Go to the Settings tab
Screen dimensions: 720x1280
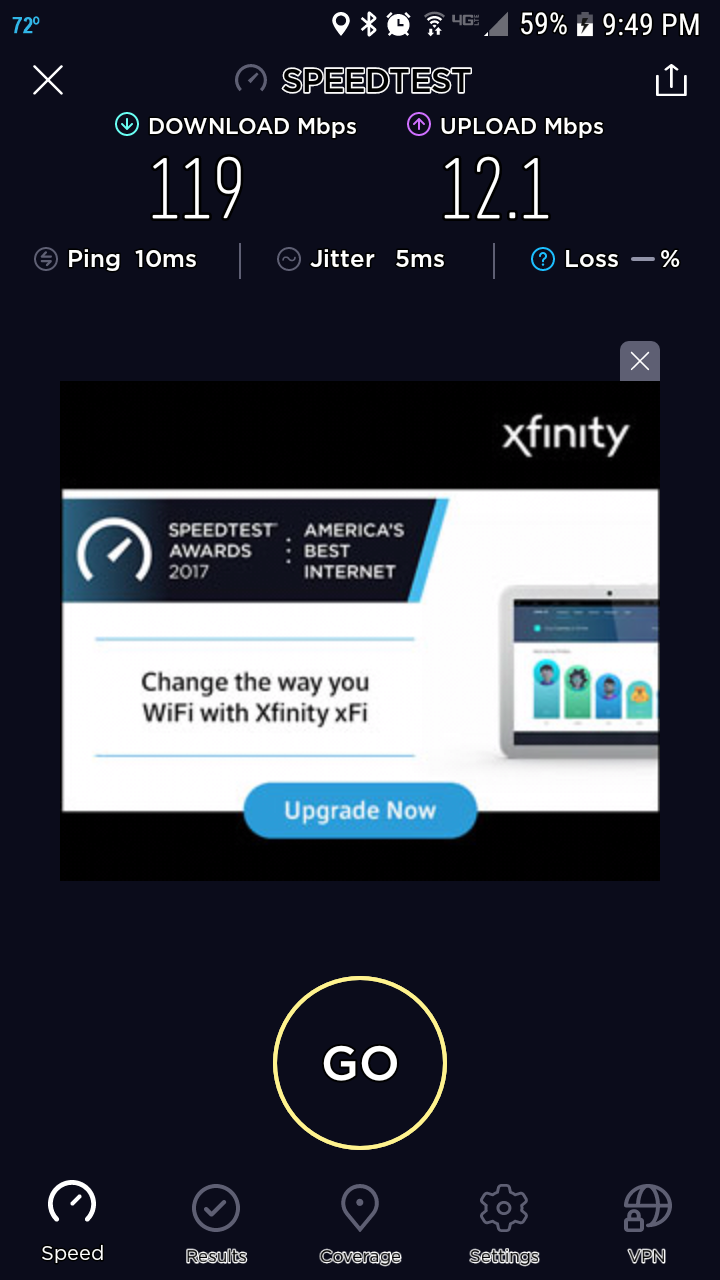(504, 1224)
